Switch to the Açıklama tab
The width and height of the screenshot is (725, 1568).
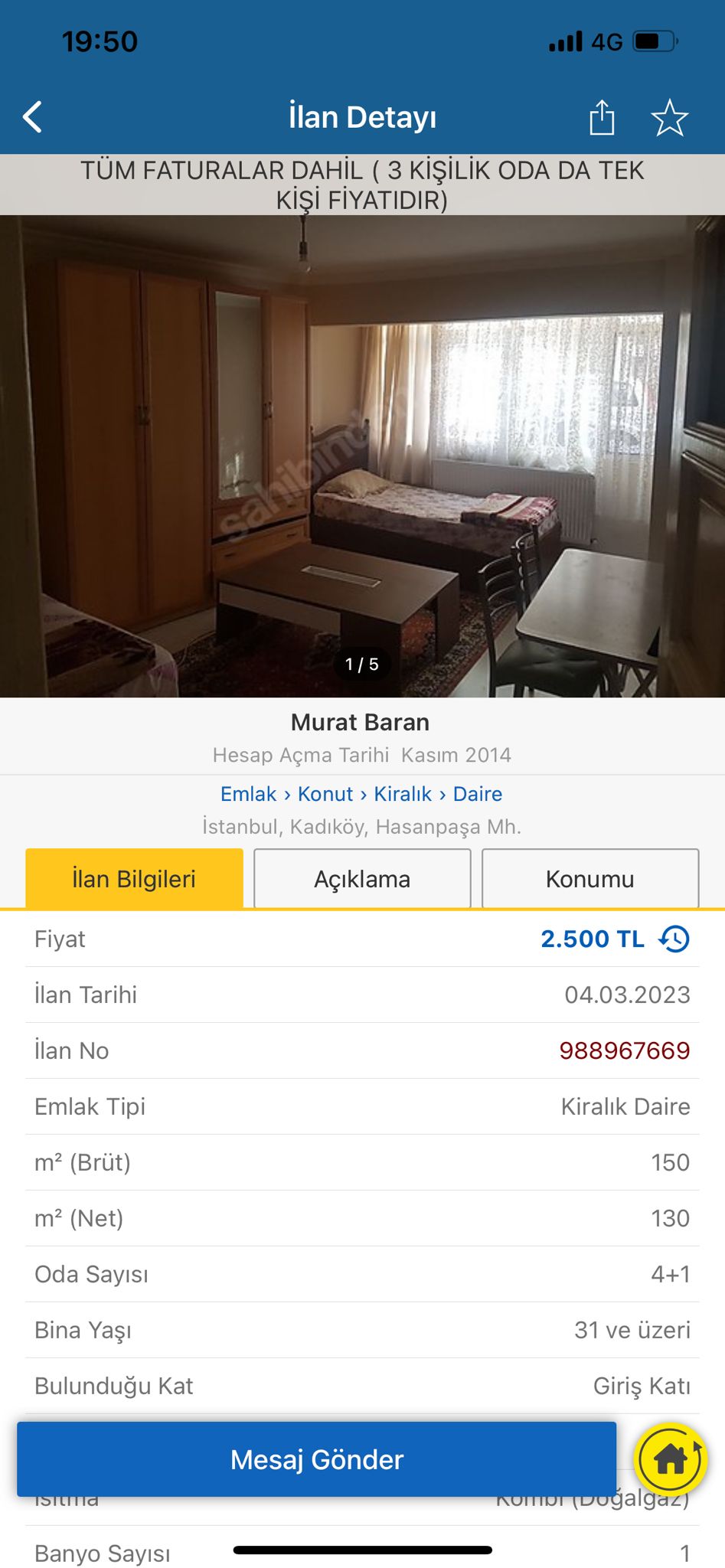pyautogui.click(x=362, y=879)
